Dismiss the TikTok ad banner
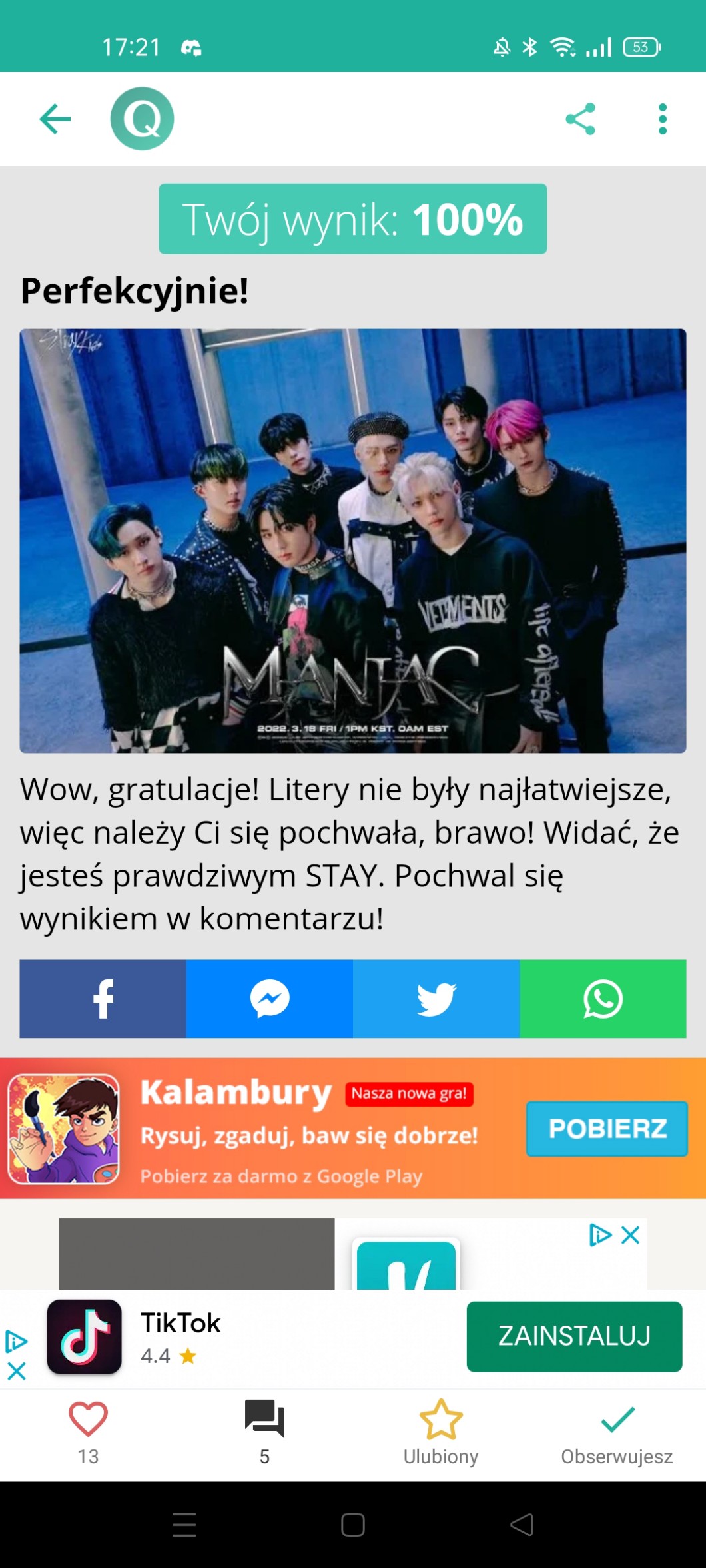 [x=17, y=1371]
